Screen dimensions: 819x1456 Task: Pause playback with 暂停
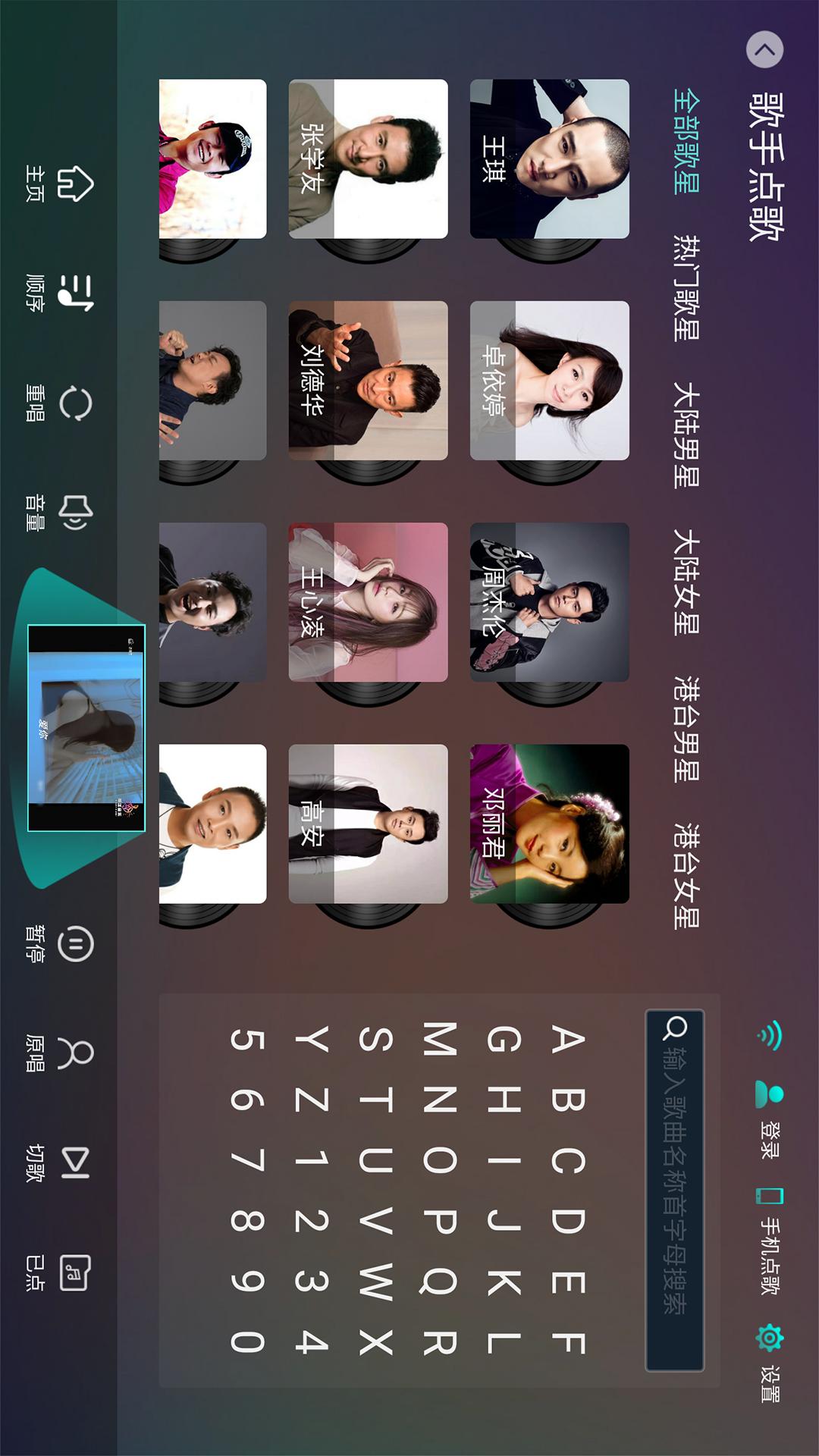(x=61, y=945)
